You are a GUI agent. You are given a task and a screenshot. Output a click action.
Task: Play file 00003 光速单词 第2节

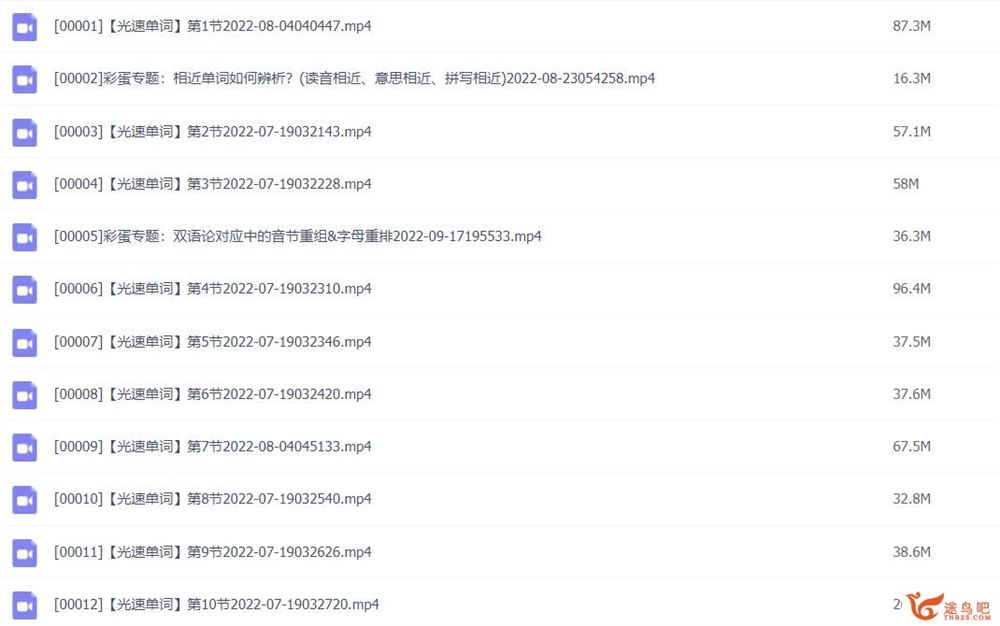click(212, 132)
